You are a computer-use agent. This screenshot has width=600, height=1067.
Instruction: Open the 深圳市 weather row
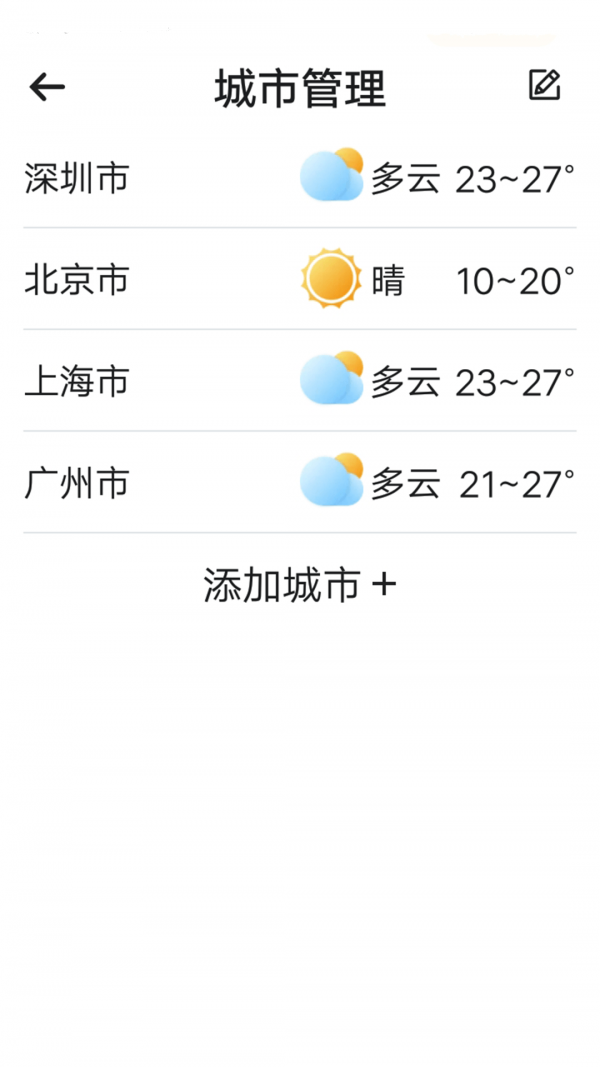(x=300, y=178)
